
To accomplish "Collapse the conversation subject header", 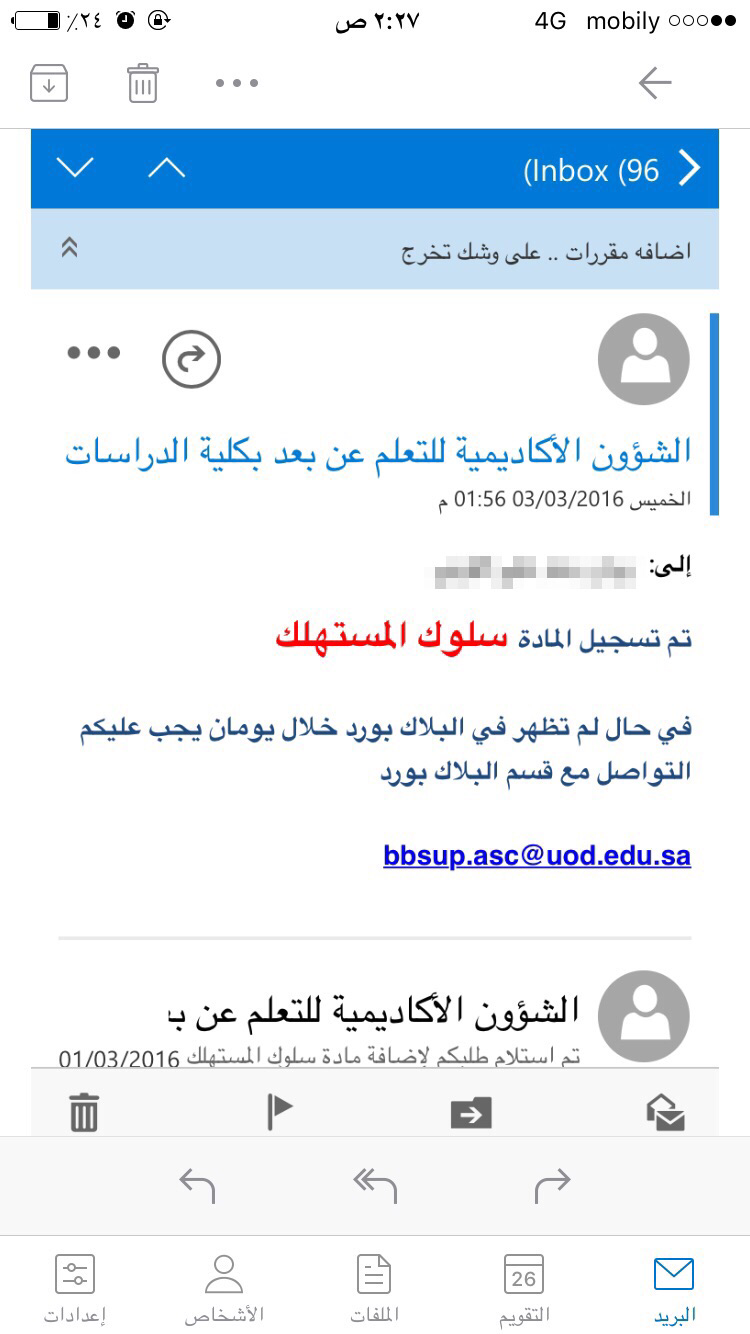I will 69,247.
